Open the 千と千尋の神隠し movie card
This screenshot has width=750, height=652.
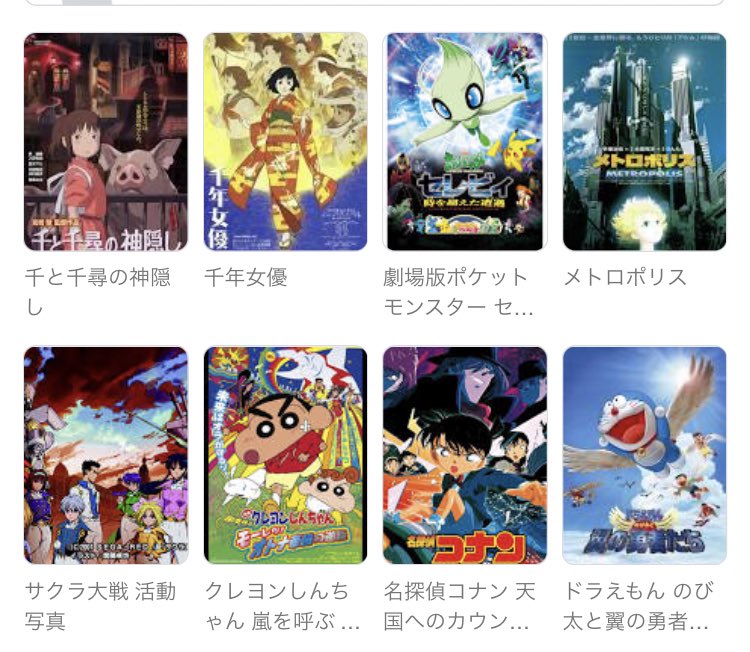[106, 142]
